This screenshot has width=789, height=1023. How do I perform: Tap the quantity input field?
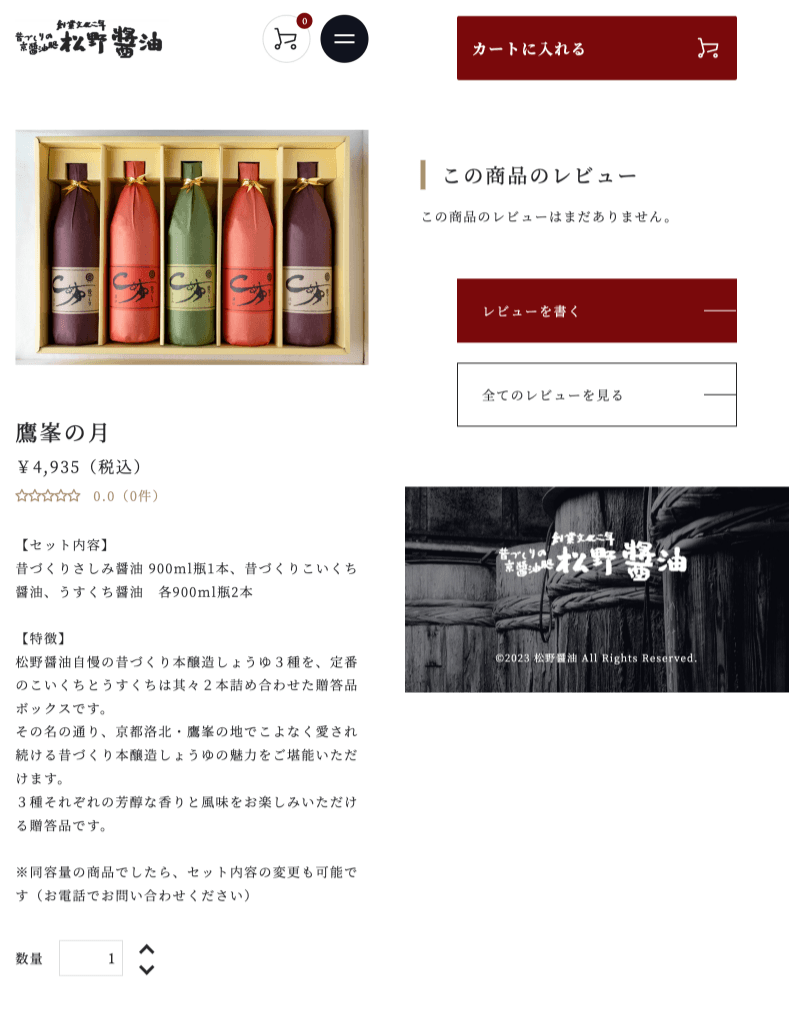(x=91, y=958)
